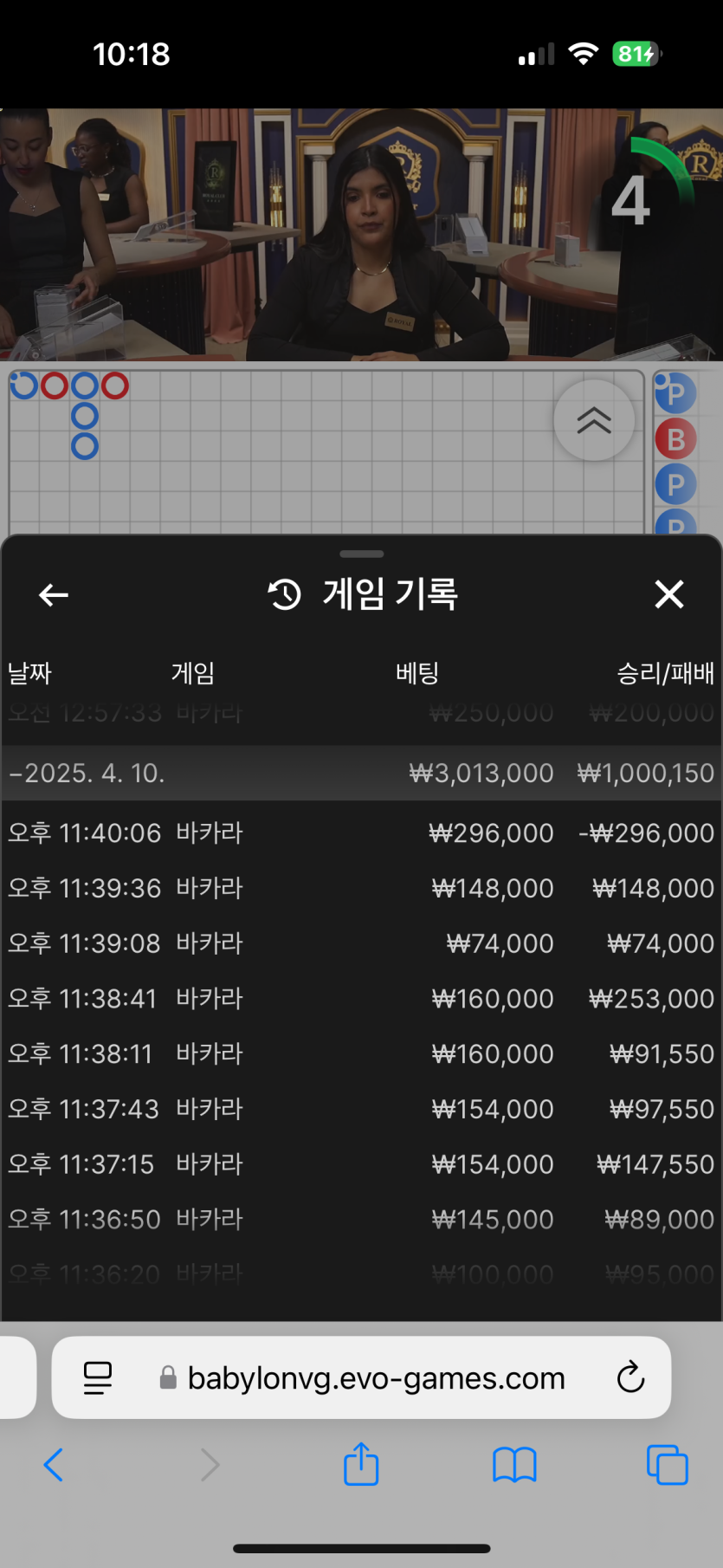Open the 오후 11:38:11 바카라 record
723x1568 pixels.
361,1054
